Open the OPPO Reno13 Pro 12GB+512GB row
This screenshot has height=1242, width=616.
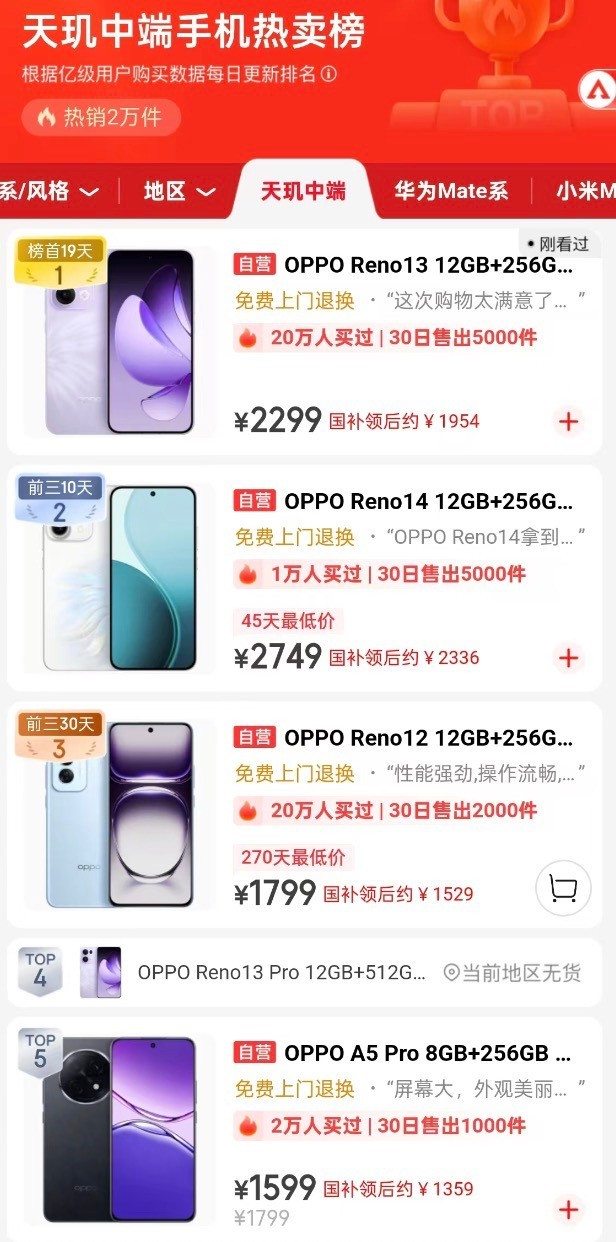[x=282, y=972]
